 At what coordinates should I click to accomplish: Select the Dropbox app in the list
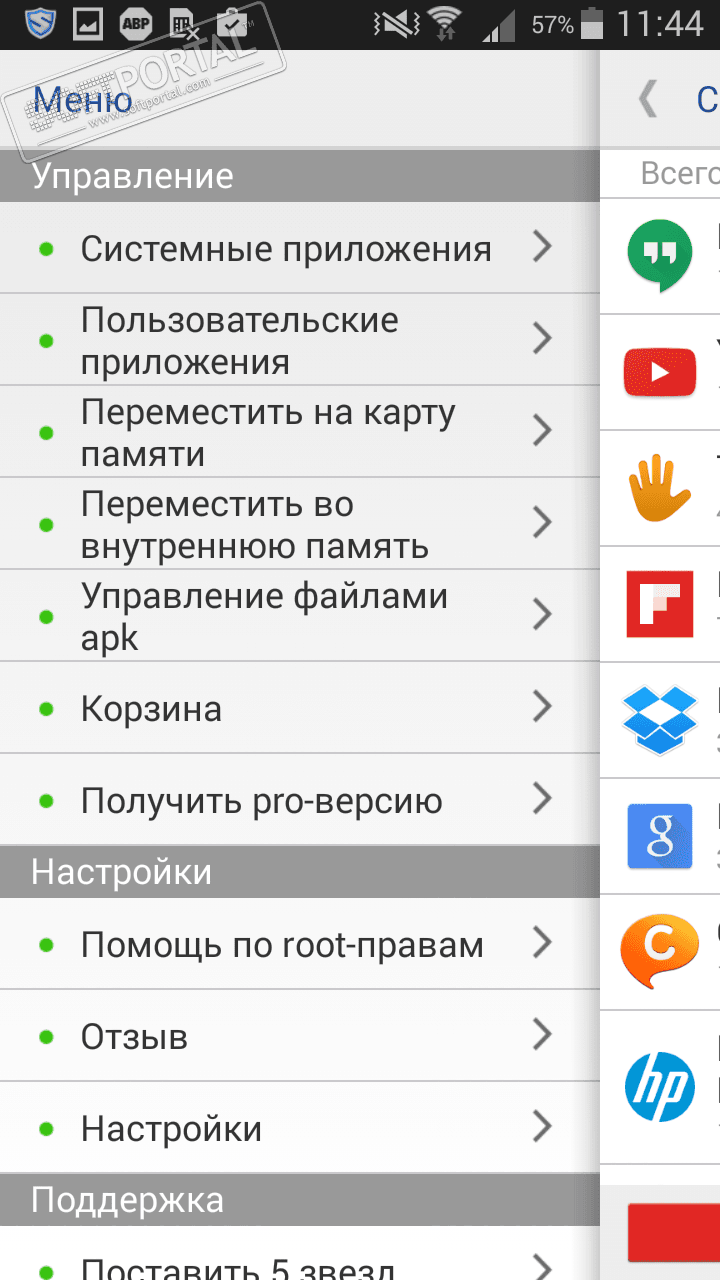click(x=660, y=720)
